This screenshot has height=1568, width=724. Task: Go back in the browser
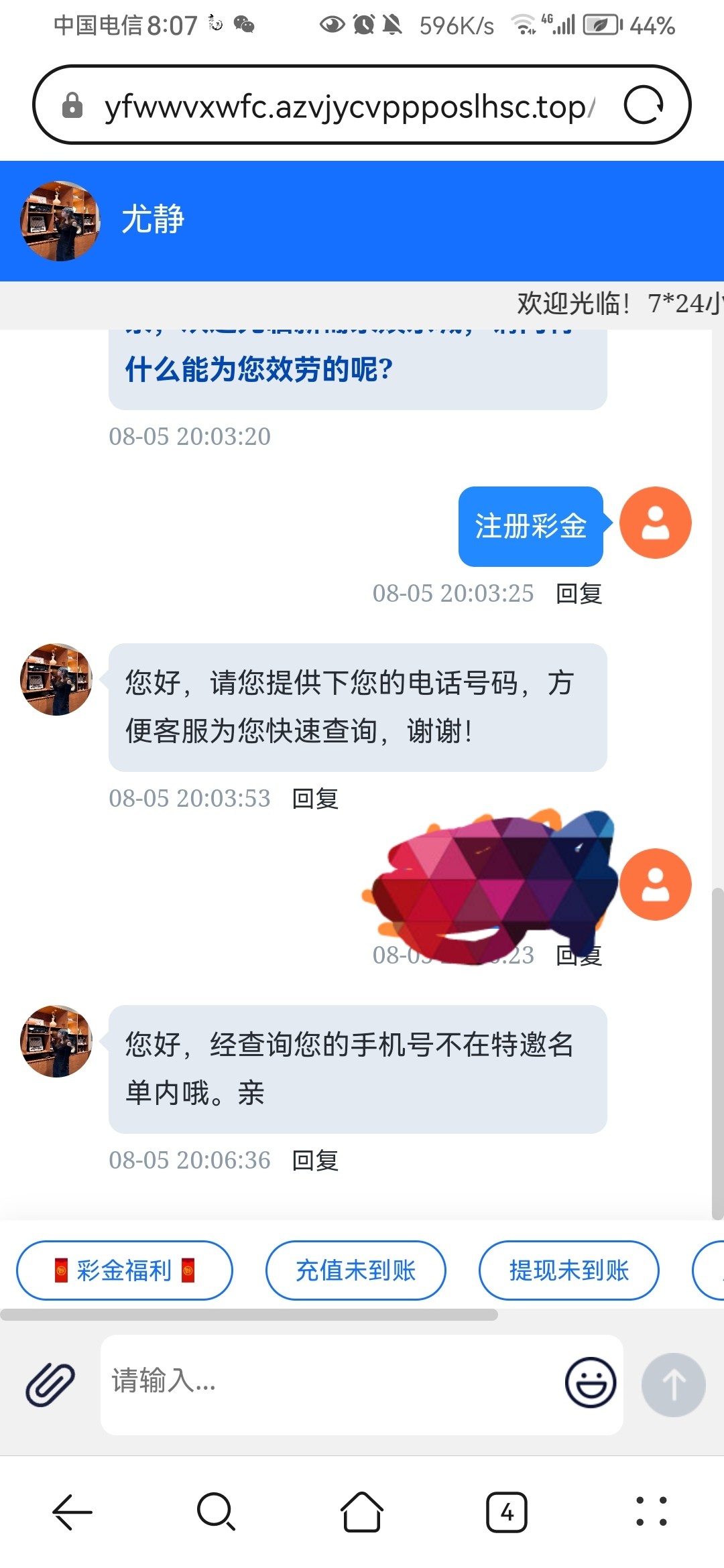tap(72, 1512)
